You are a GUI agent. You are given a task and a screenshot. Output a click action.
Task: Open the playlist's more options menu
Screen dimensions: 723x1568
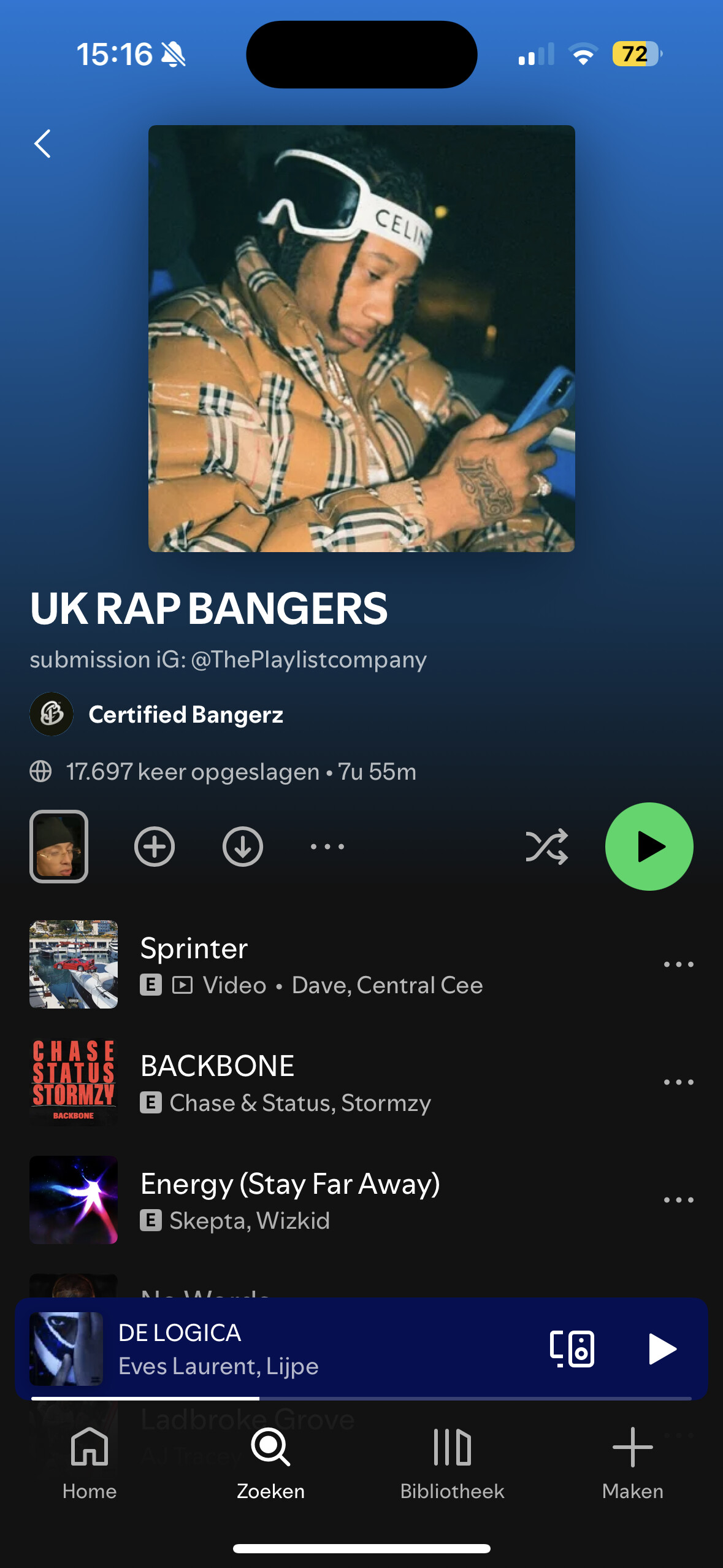click(327, 847)
